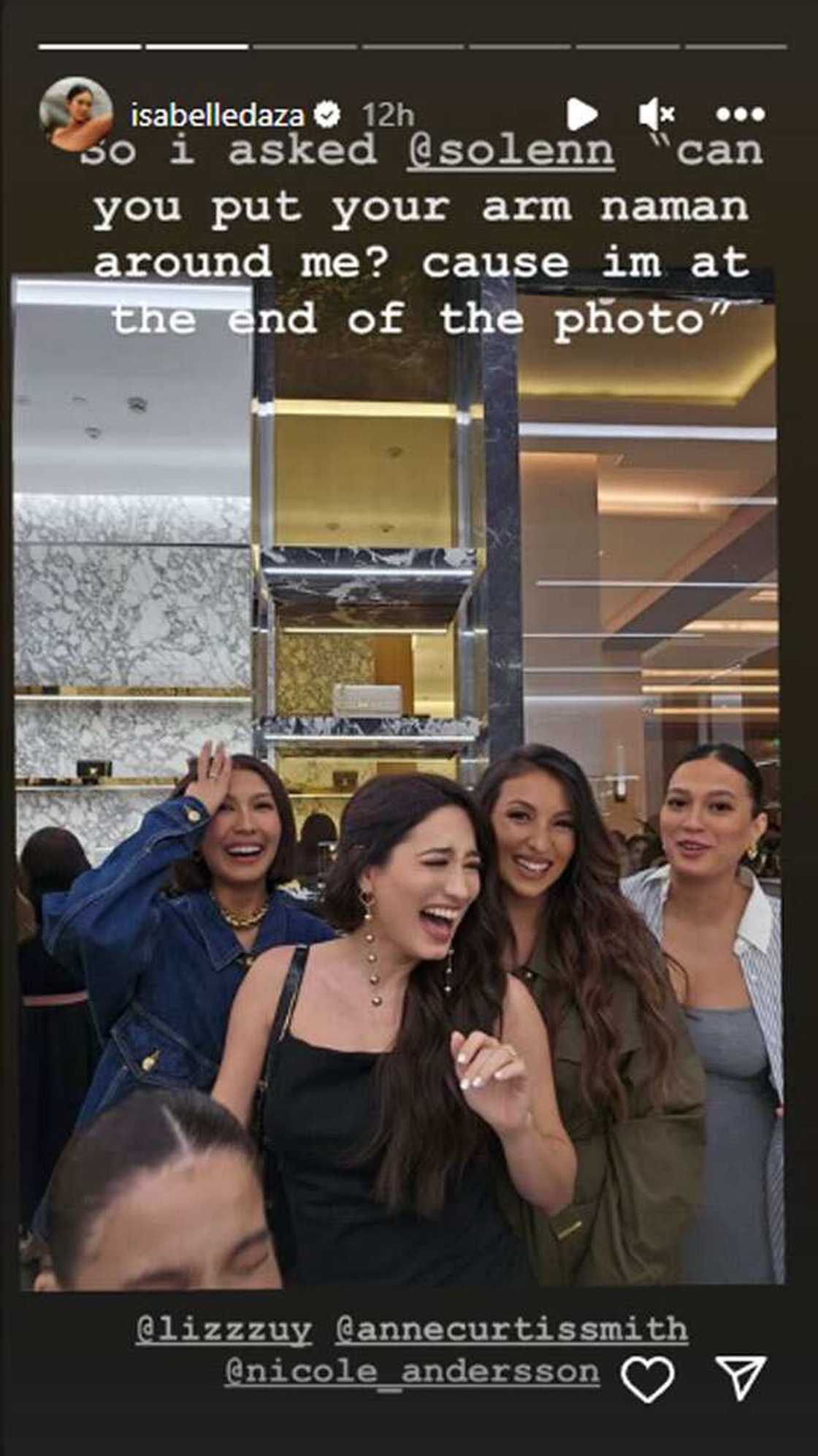This screenshot has width=818, height=1456.
Task: Open the @solenn mention
Action: [511, 151]
